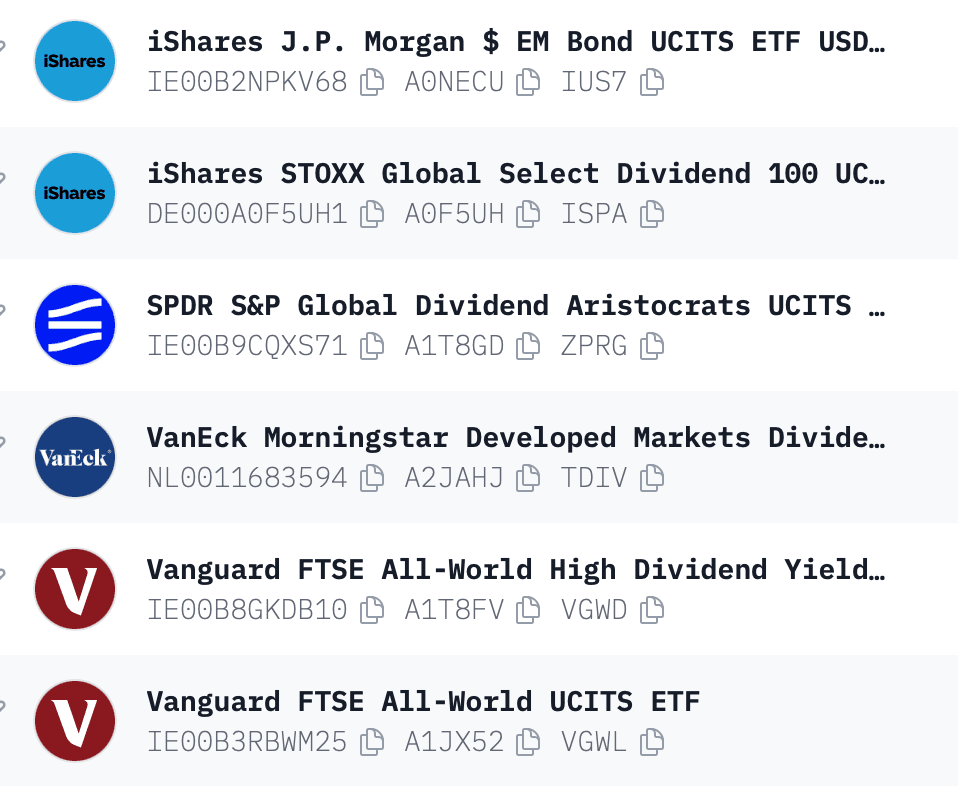Copy the ticker VGWL
The height and width of the screenshot is (786, 958).
click(652, 742)
